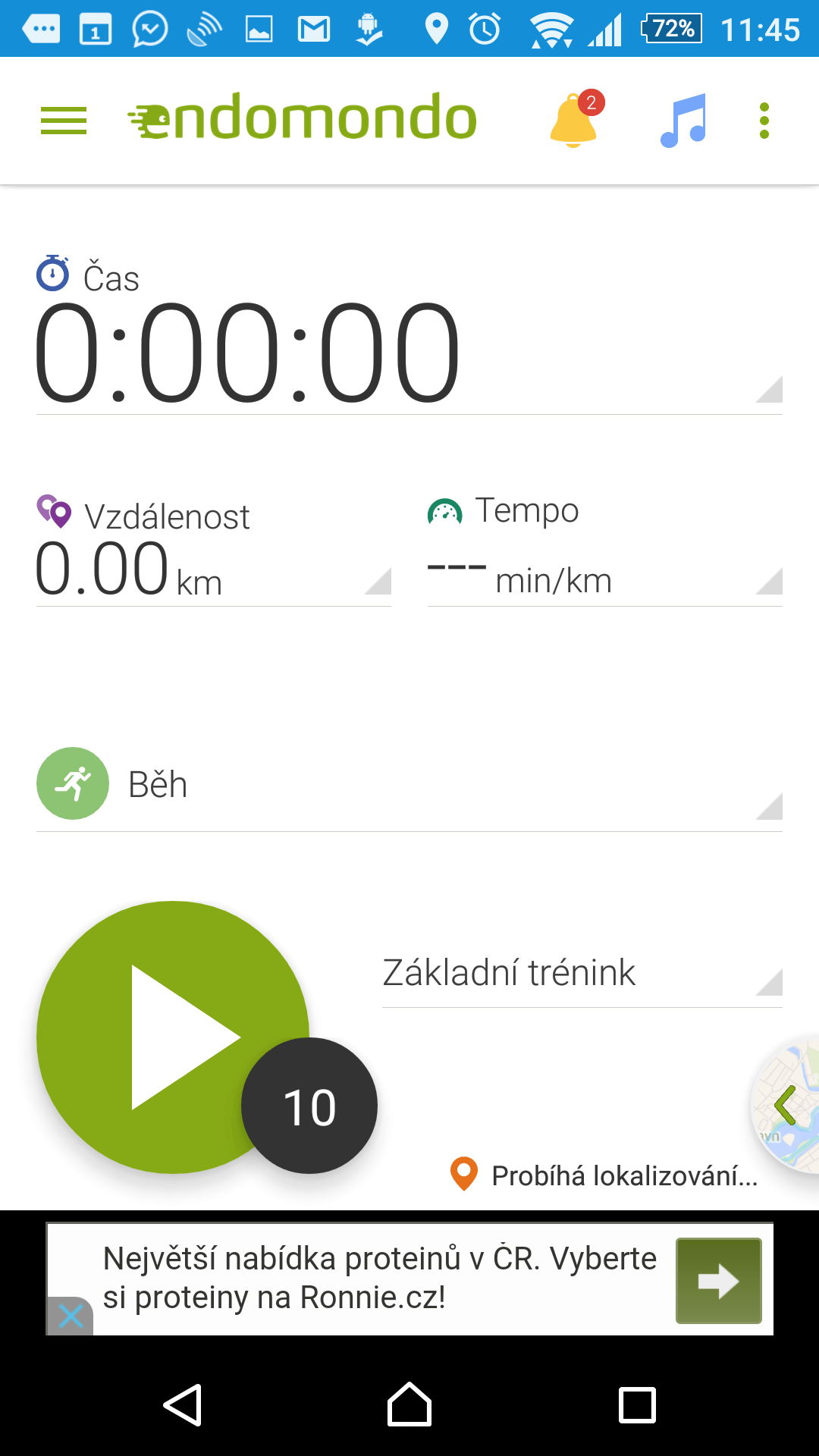This screenshot has width=819, height=1456.
Task: Open the hamburger drawer menu
Action: point(64,121)
